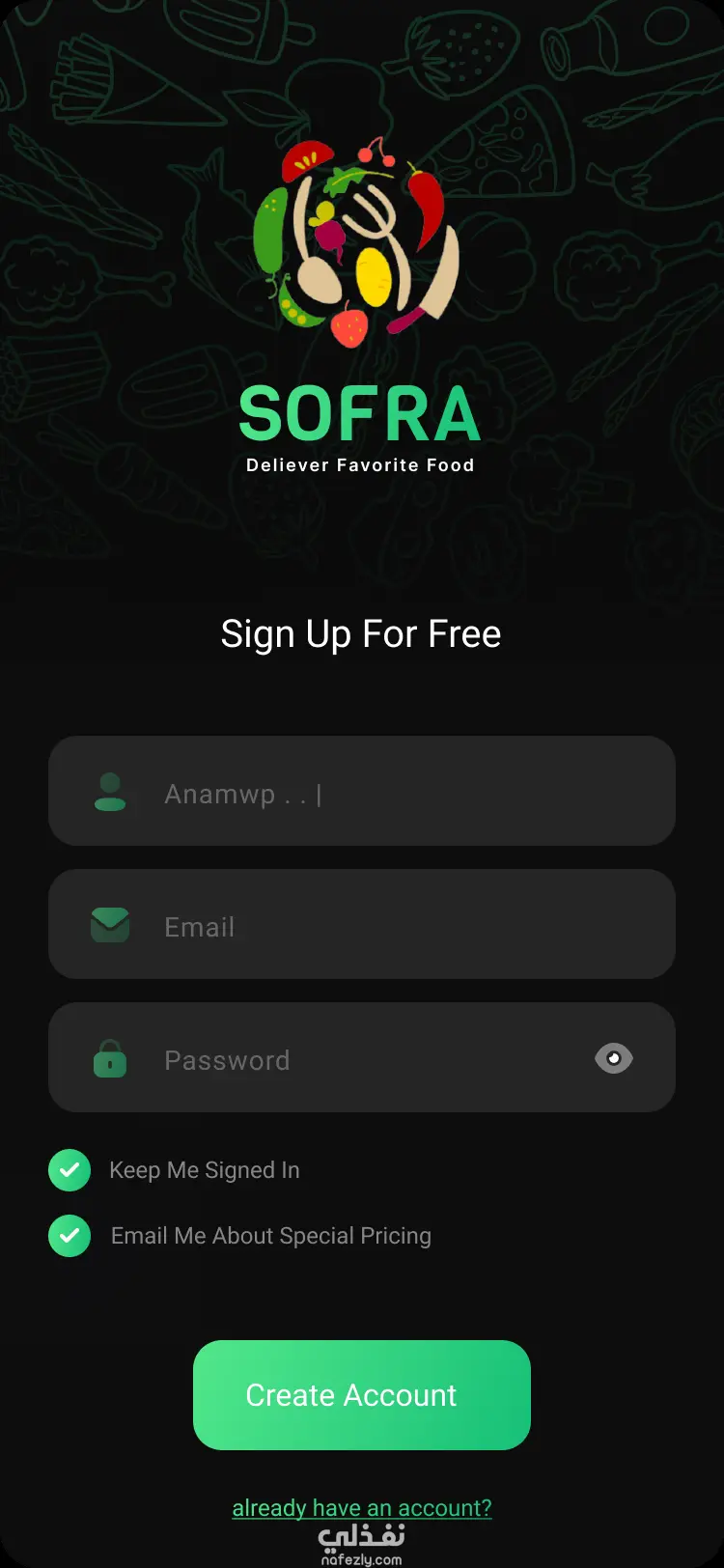
Task: Show password with the eye icon
Action: pos(613,1058)
